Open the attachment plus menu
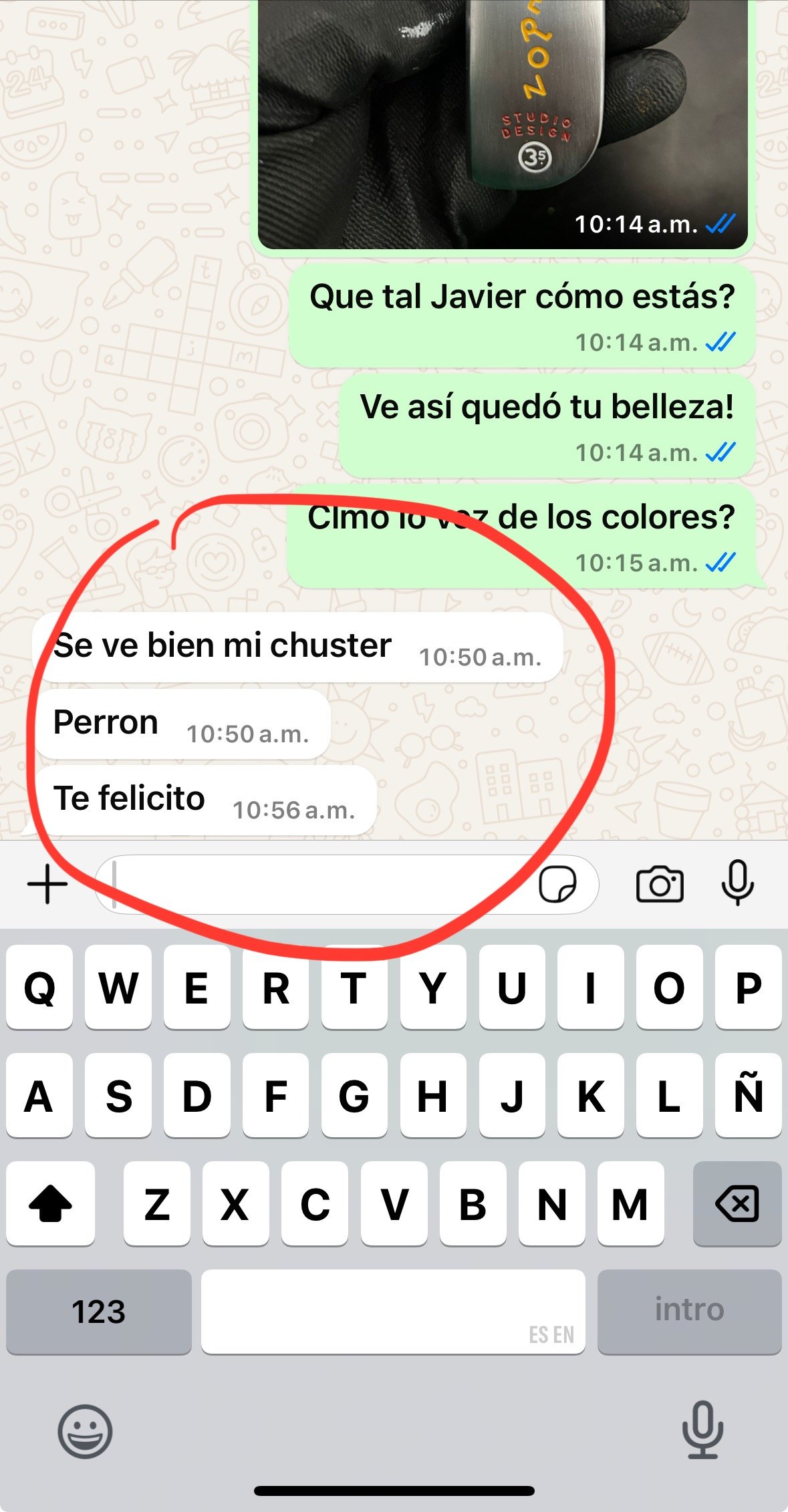The height and width of the screenshot is (1512, 788). tap(47, 884)
